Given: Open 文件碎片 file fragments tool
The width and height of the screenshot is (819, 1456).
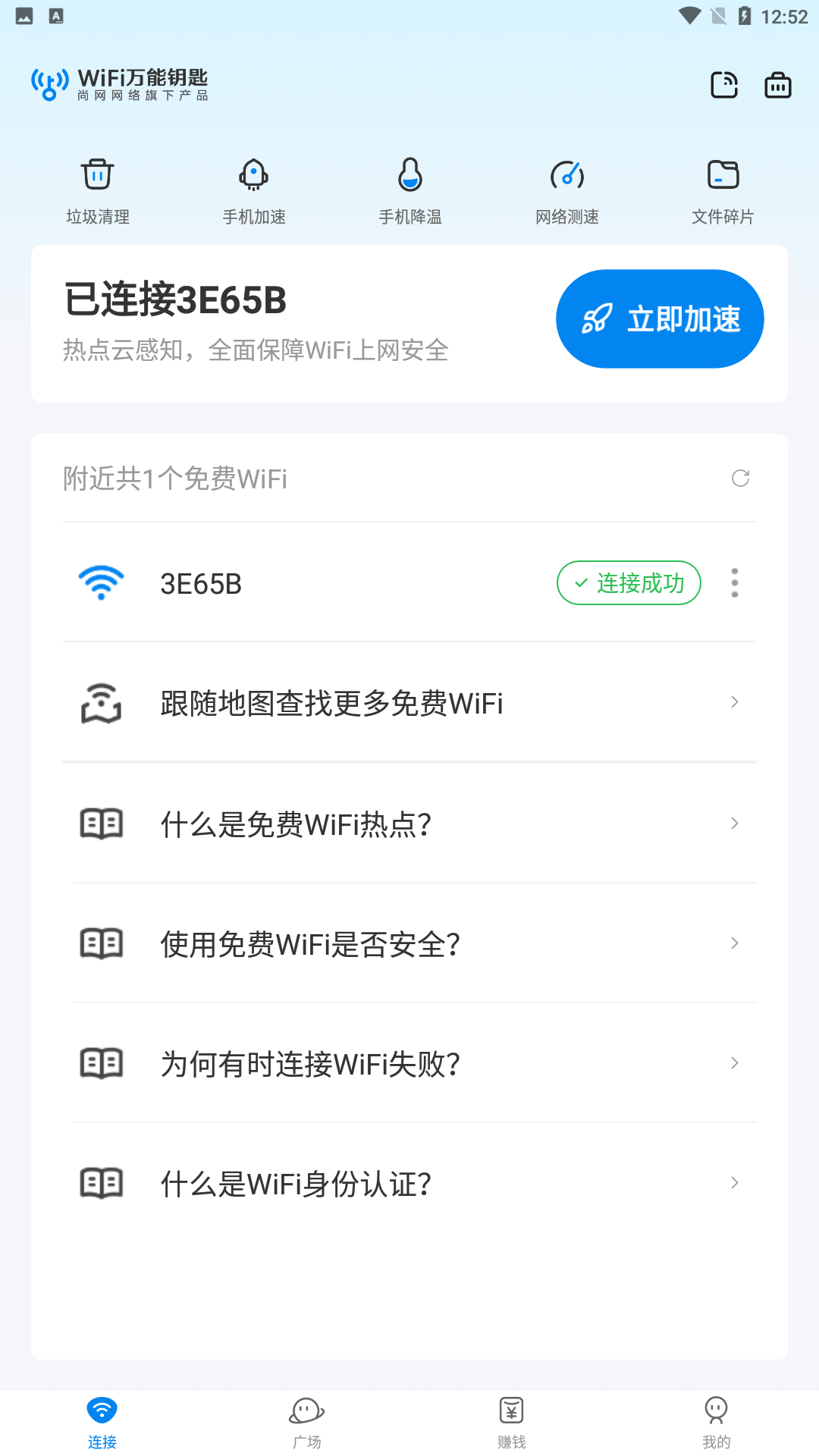Looking at the screenshot, I should point(723,191).
